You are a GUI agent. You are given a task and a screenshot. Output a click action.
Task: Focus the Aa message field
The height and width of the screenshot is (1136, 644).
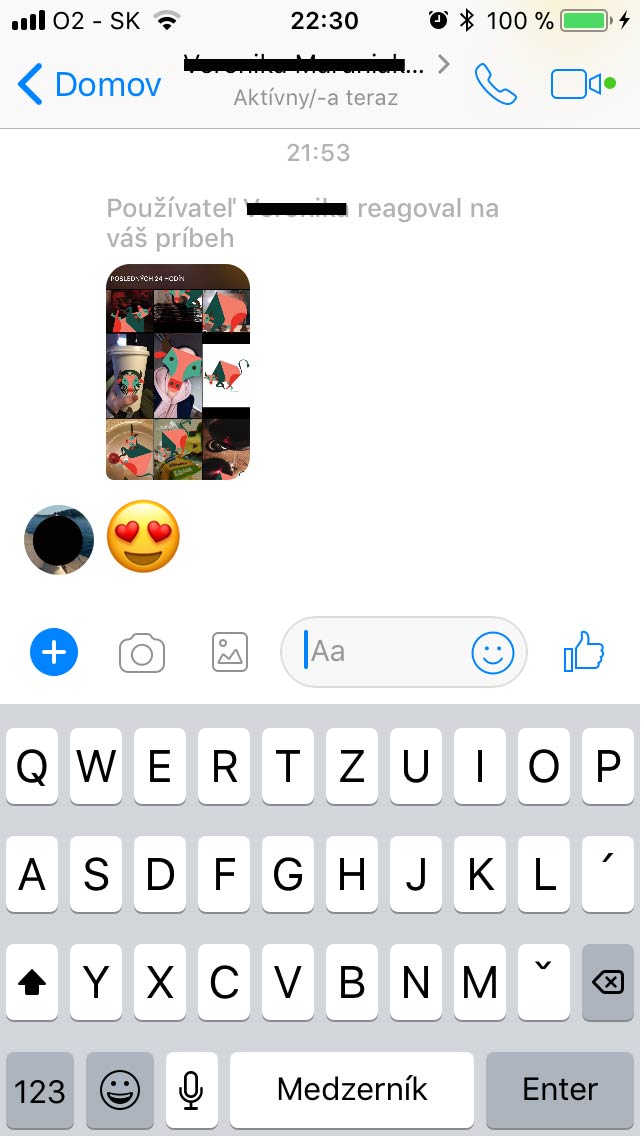385,652
